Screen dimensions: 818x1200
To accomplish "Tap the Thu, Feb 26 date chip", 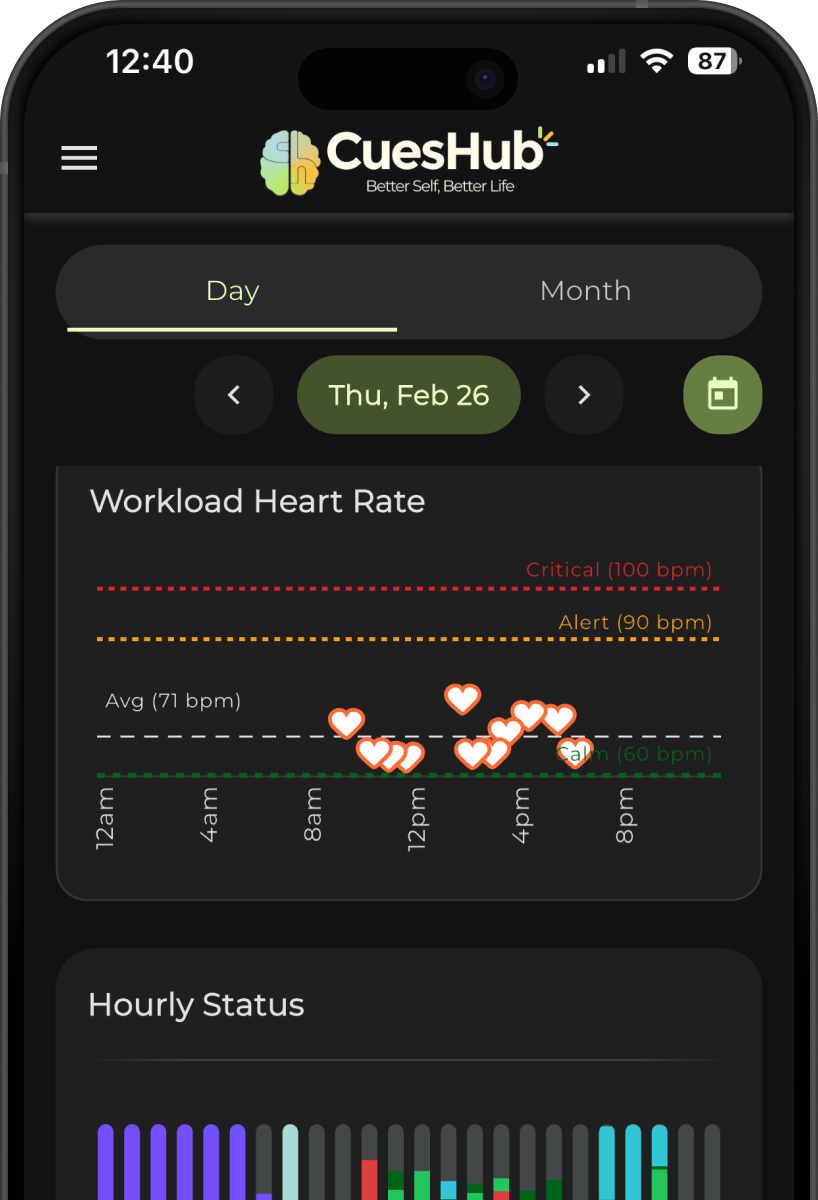I will [409, 395].
